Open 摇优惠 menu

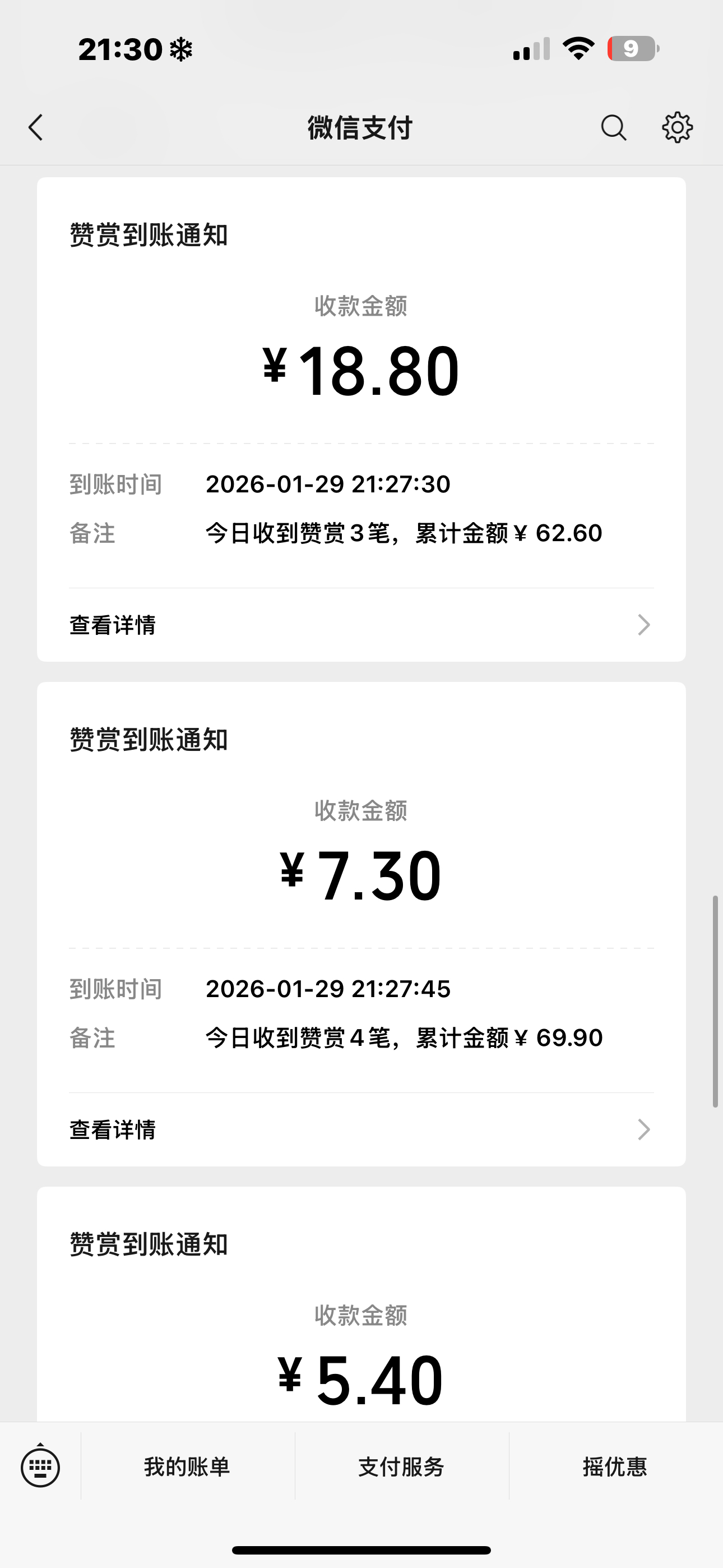coord(615,1466)
